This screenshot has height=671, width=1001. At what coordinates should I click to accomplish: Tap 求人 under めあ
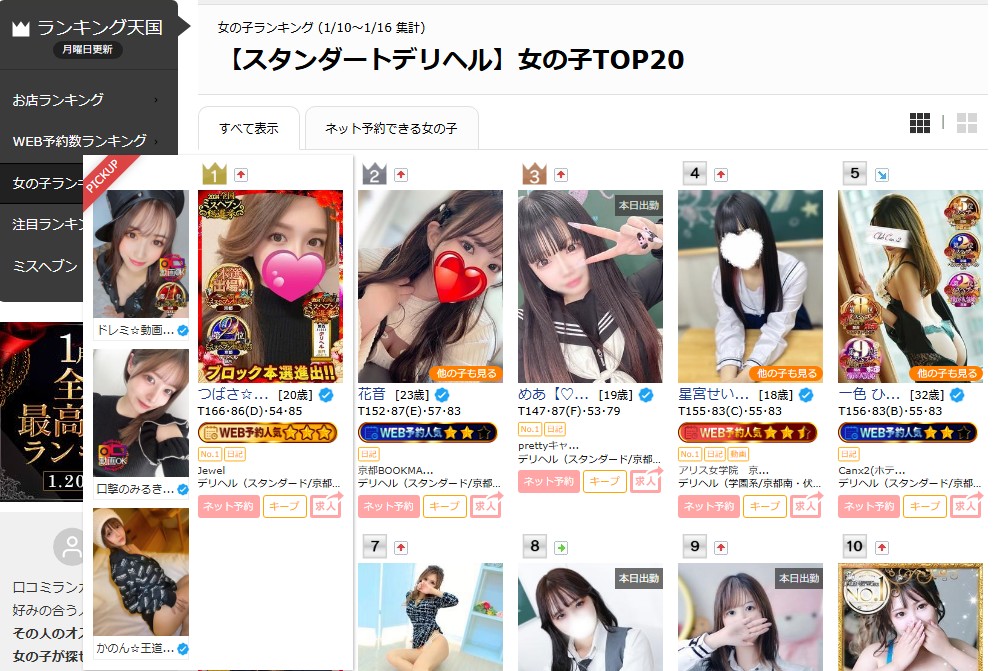pyautogui.click(x=646, y=481)
